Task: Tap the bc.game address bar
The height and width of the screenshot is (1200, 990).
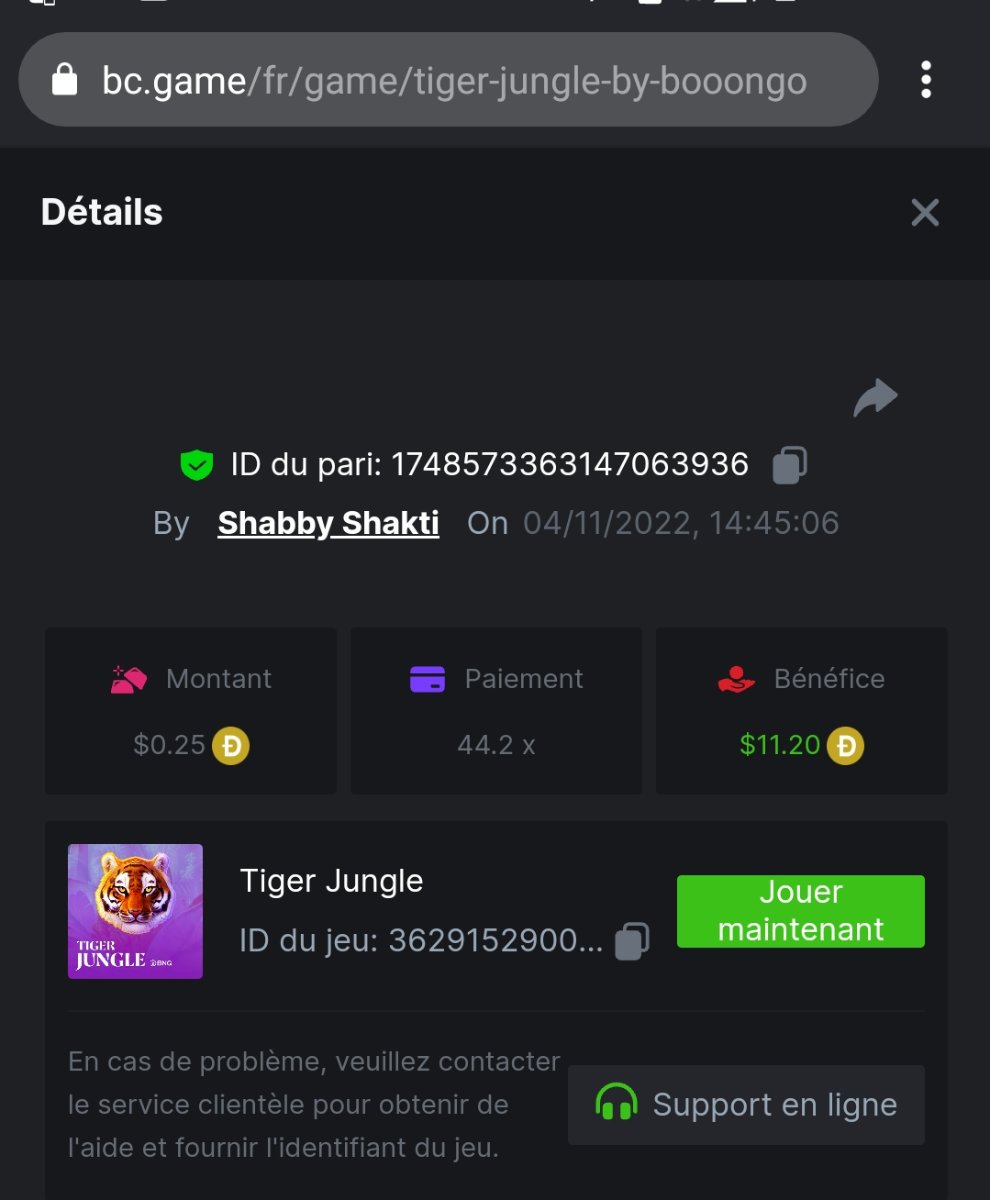Action: [448, 80]
